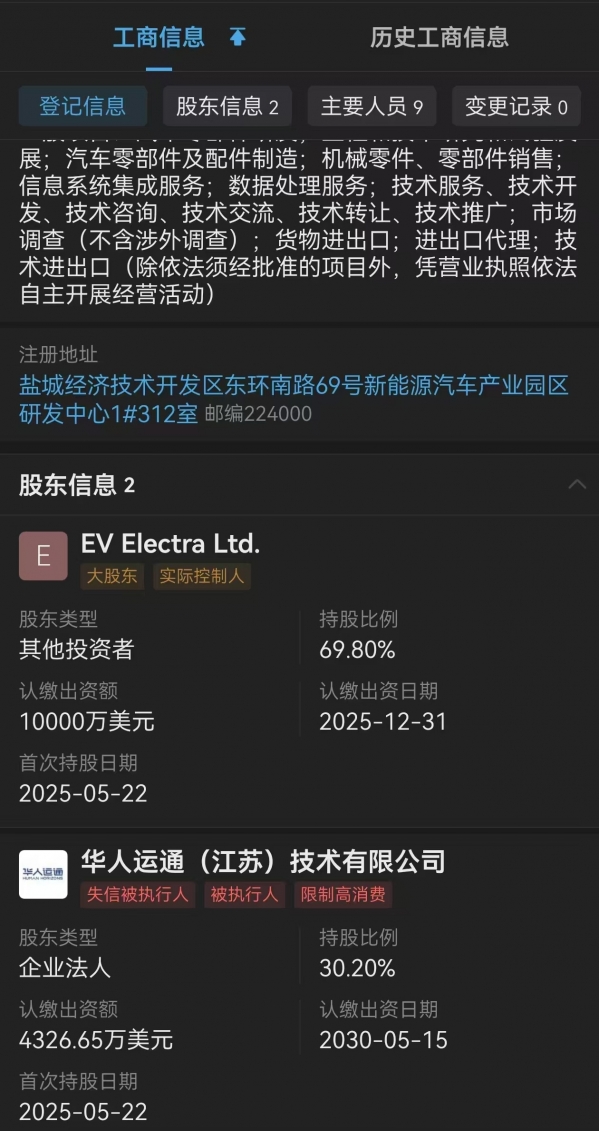Screen dimensions: 600x1131
Task: Open the 主要人员 9 chip
Action: point(372,107)
